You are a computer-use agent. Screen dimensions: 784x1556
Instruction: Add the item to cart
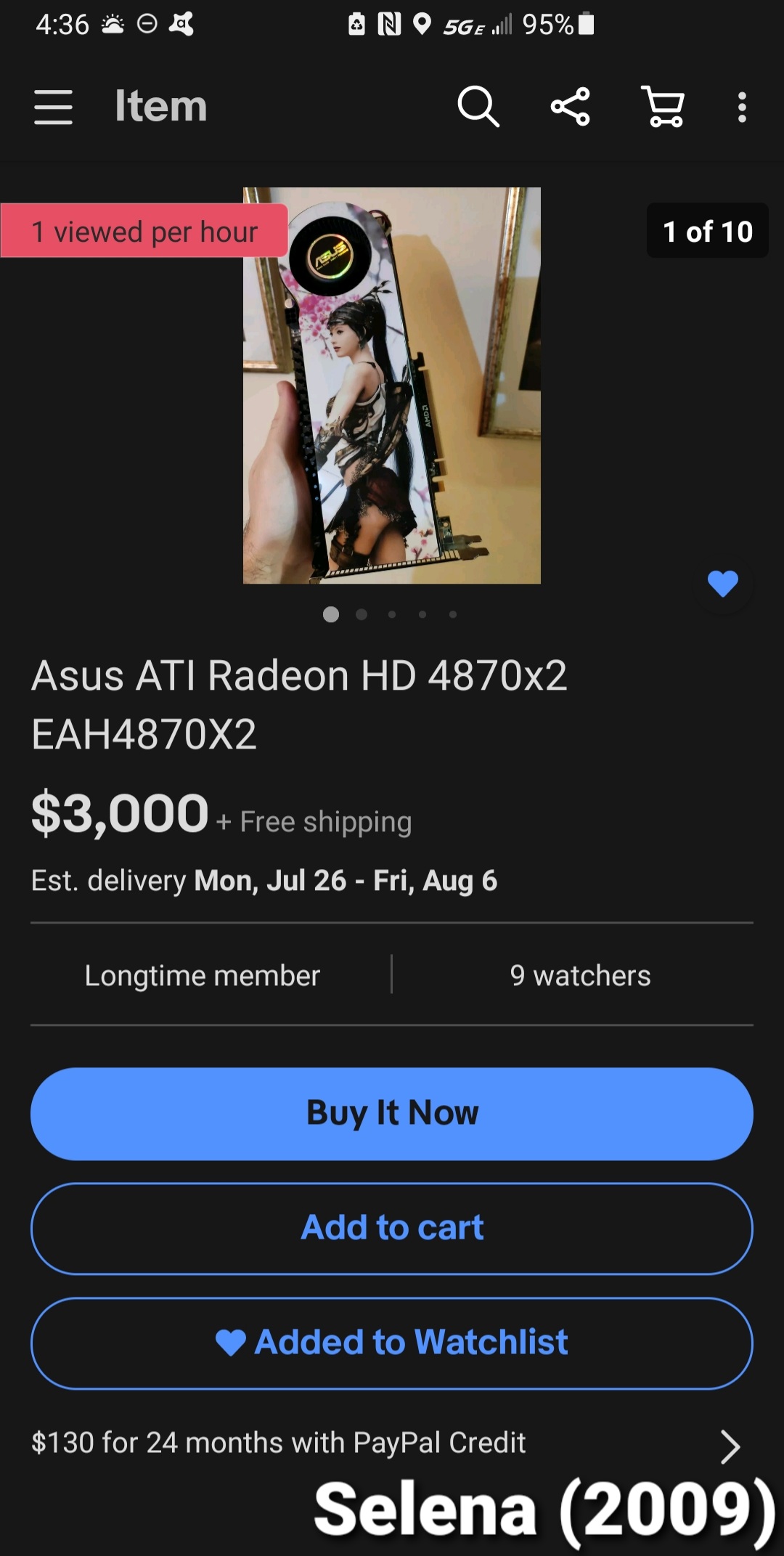coord(392,1229)
